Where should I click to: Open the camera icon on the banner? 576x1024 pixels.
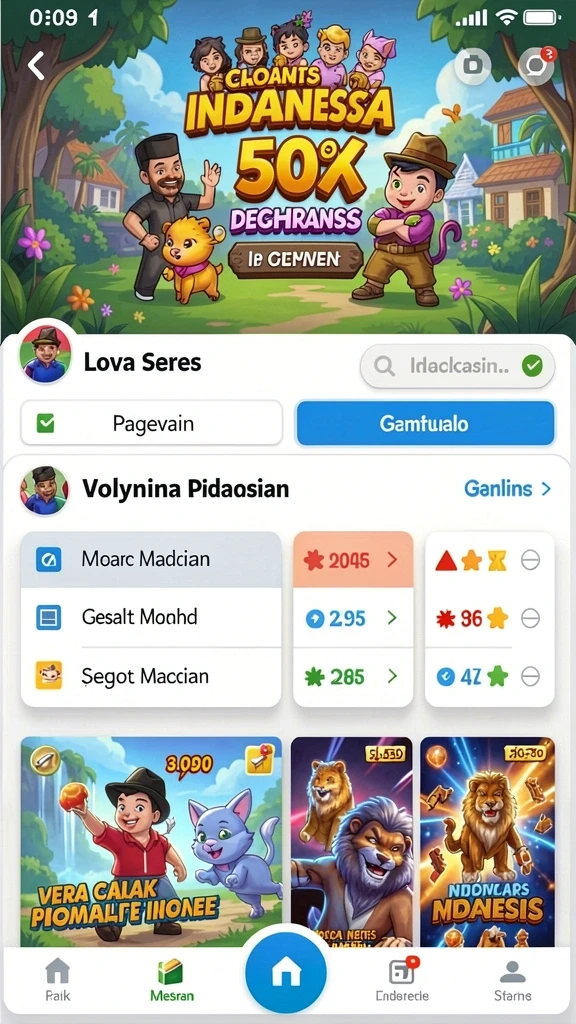(x=473, y=65)
